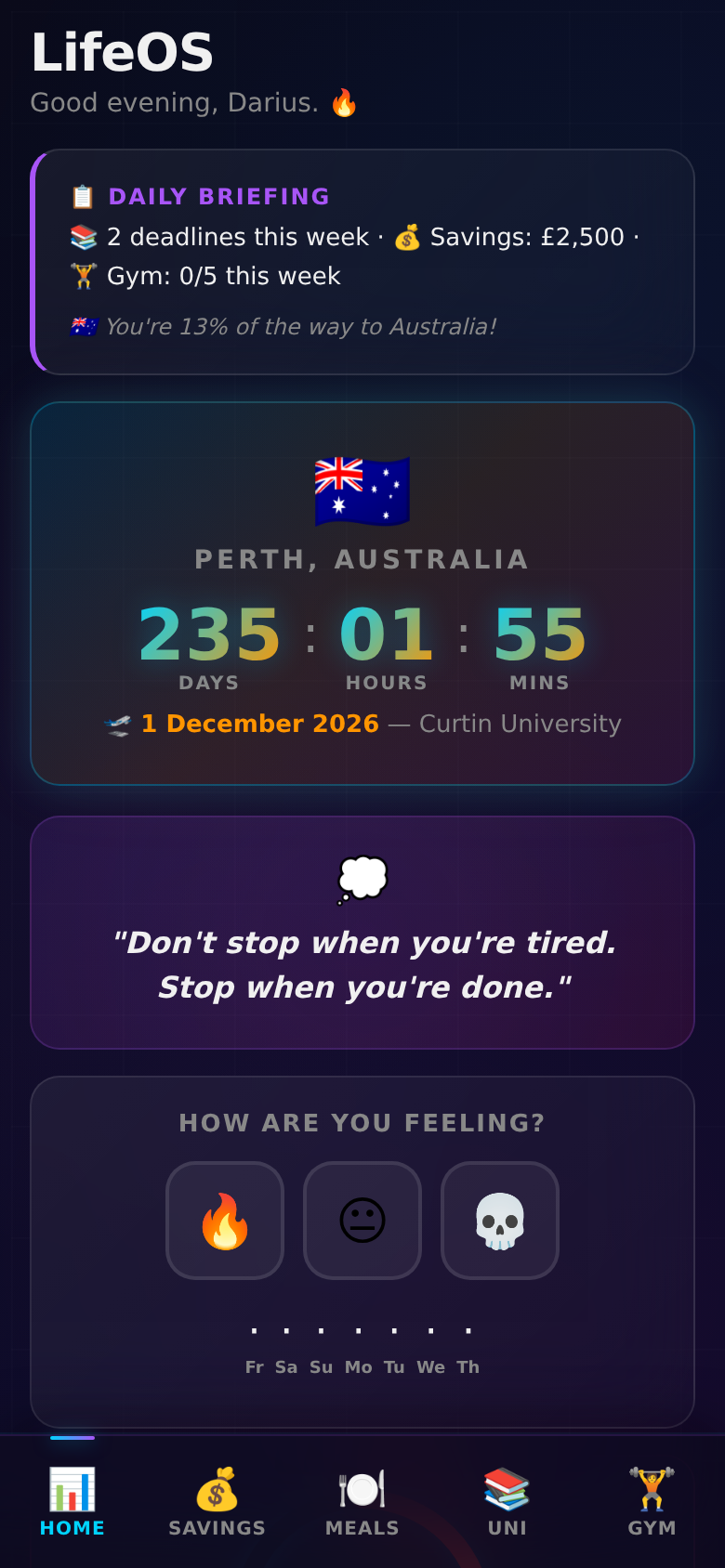Image resolution: width=725 pixels, height=1568 pixels.
Task: Select the fire mood button
Action: 225,1220
